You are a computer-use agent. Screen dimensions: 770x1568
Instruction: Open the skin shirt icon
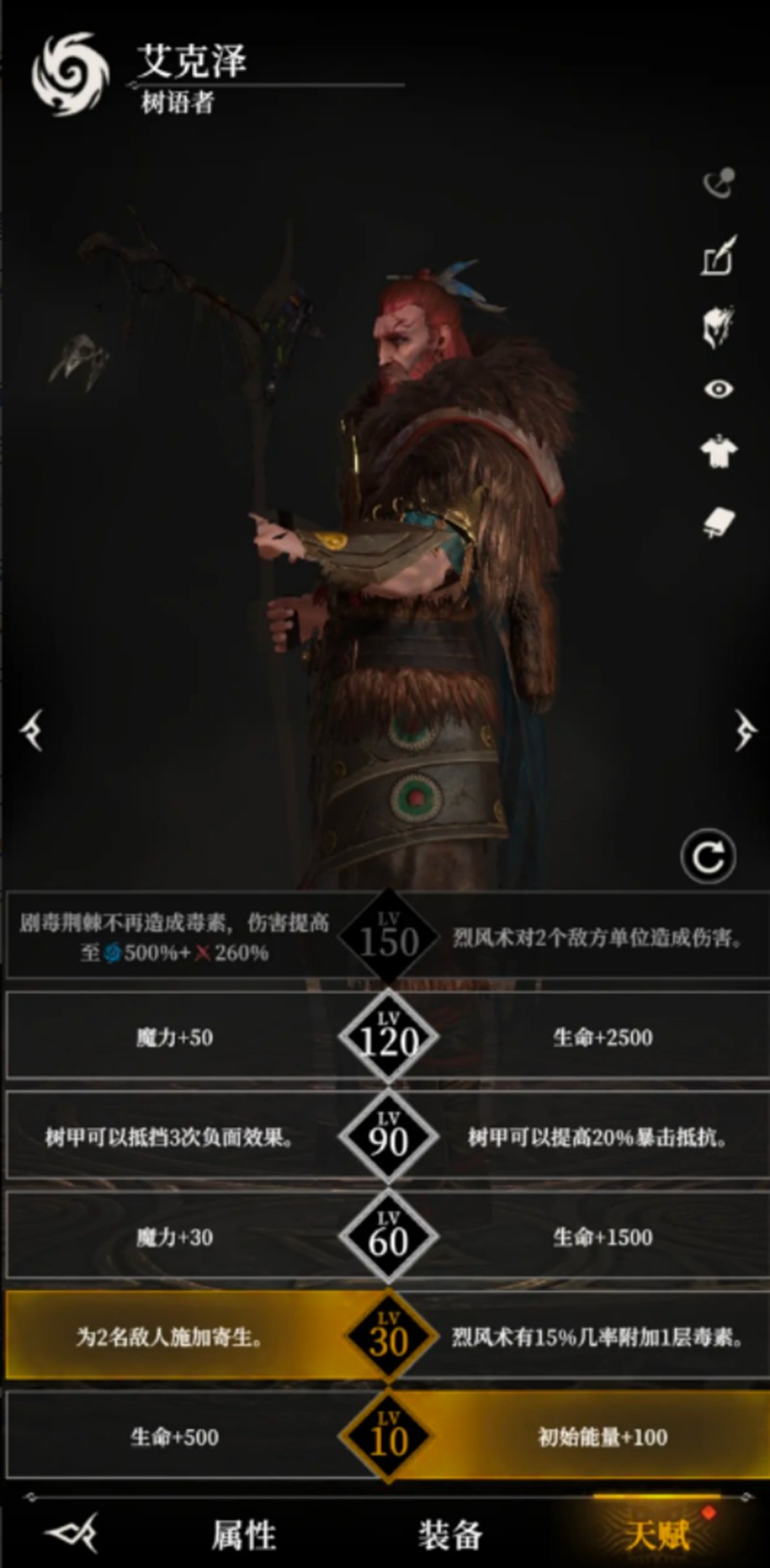(718, 450)
